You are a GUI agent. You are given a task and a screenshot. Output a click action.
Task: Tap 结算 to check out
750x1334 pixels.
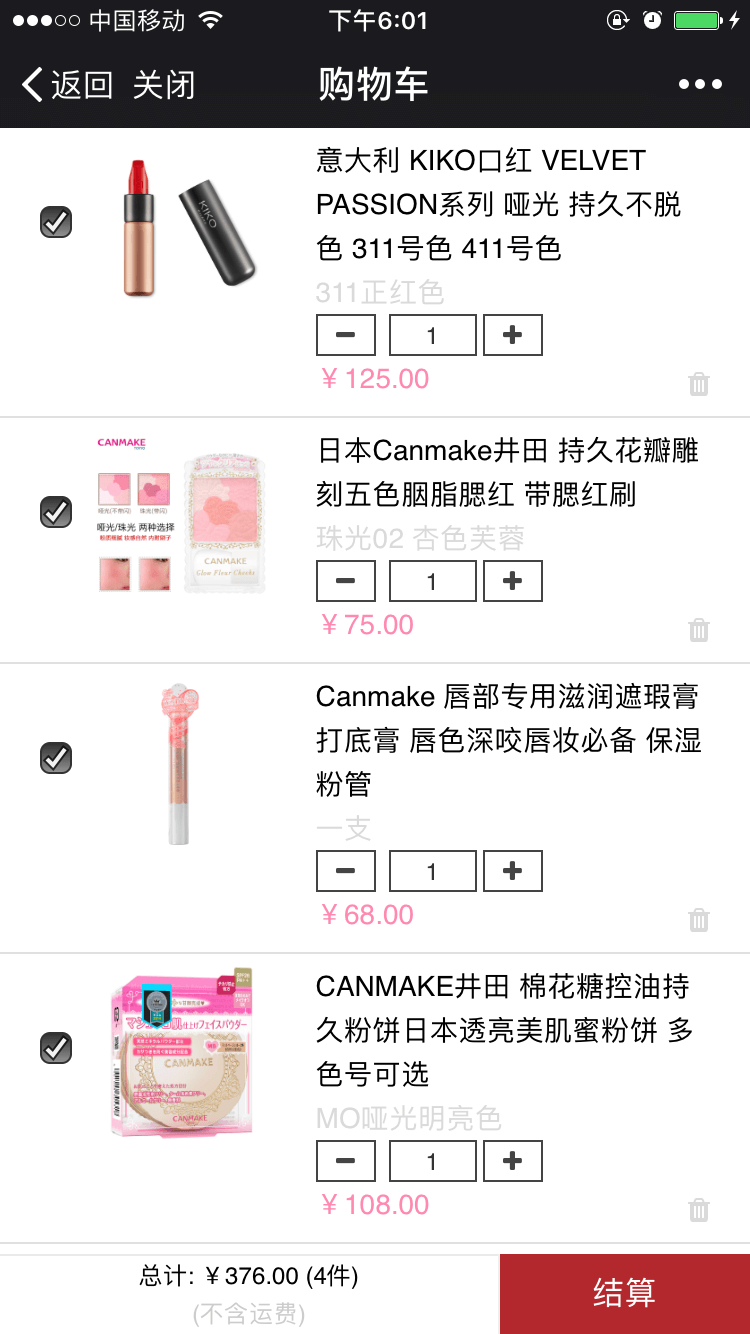(x=624, y=1293)
